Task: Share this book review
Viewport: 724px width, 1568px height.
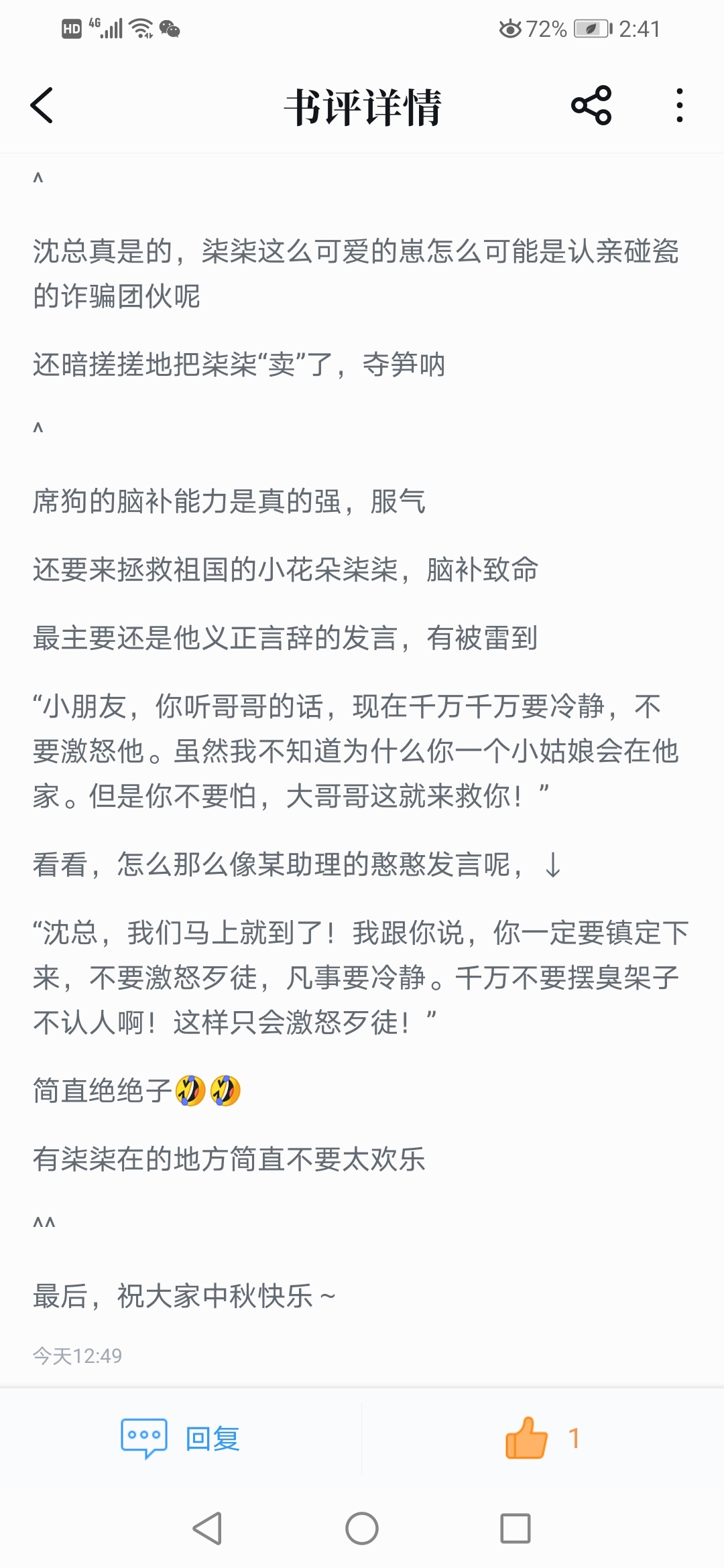Action: (591, 106)
